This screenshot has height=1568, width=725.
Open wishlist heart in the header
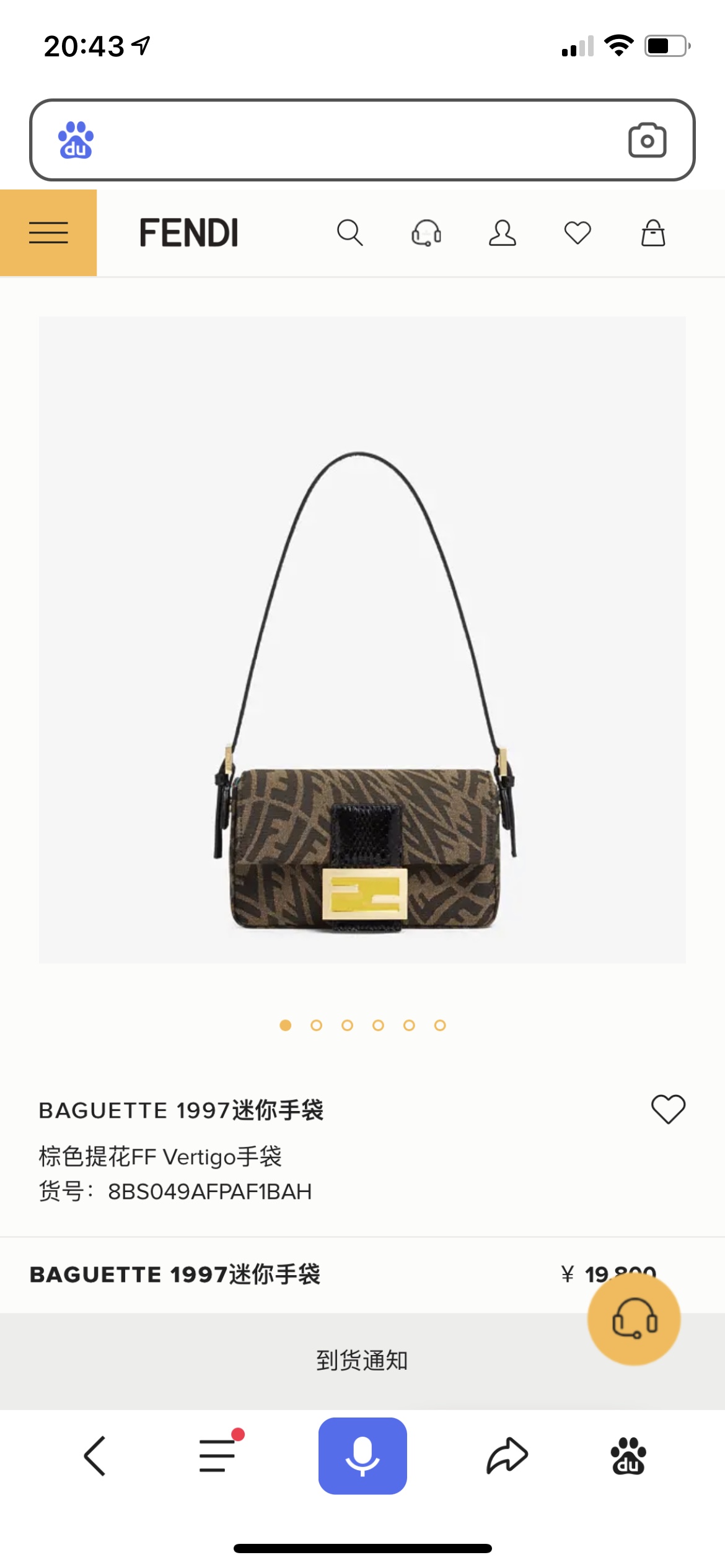pyautogui.click(x=578, y=233)
